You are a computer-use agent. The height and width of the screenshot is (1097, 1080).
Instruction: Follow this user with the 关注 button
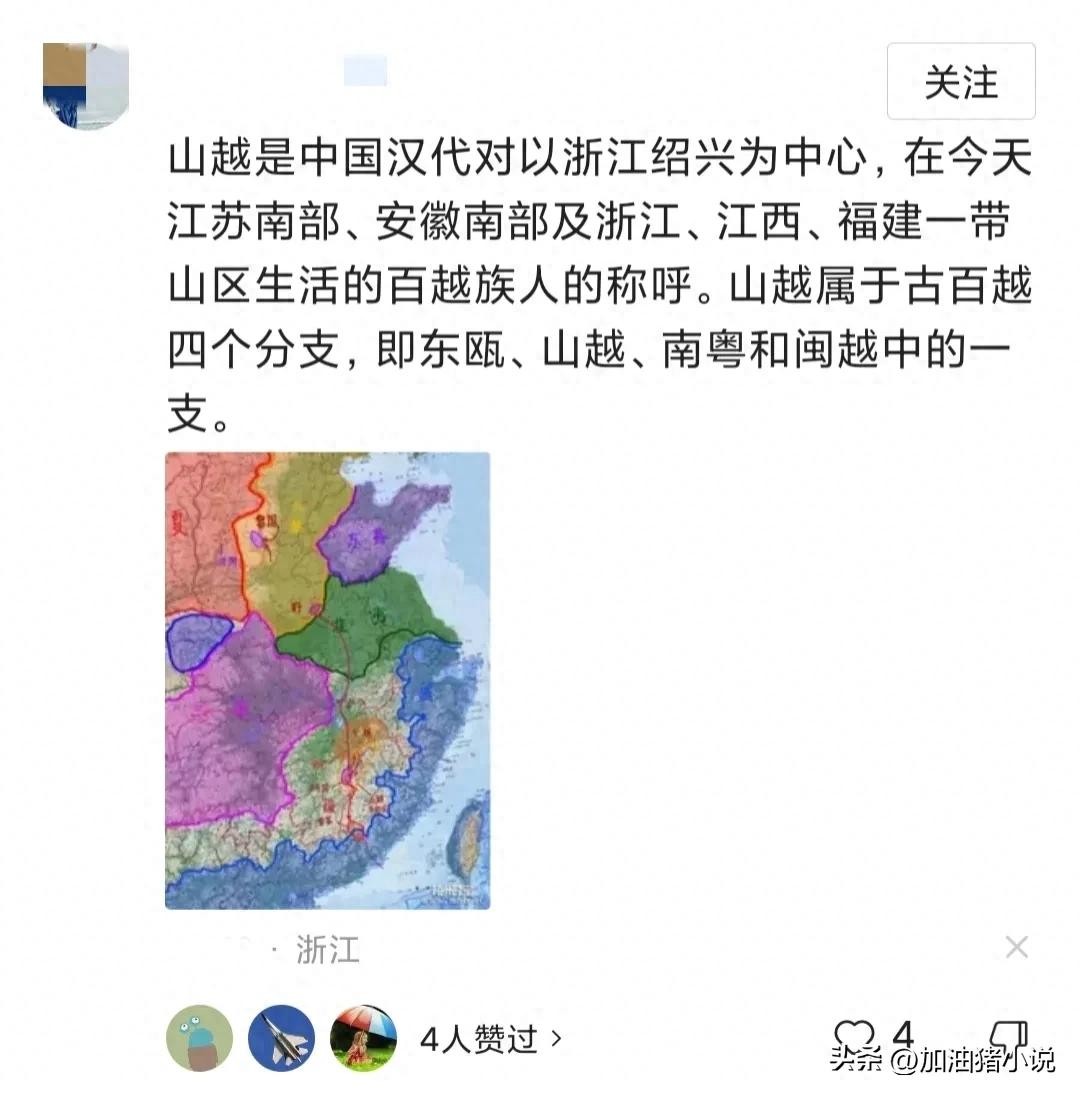tap(960, 82)
